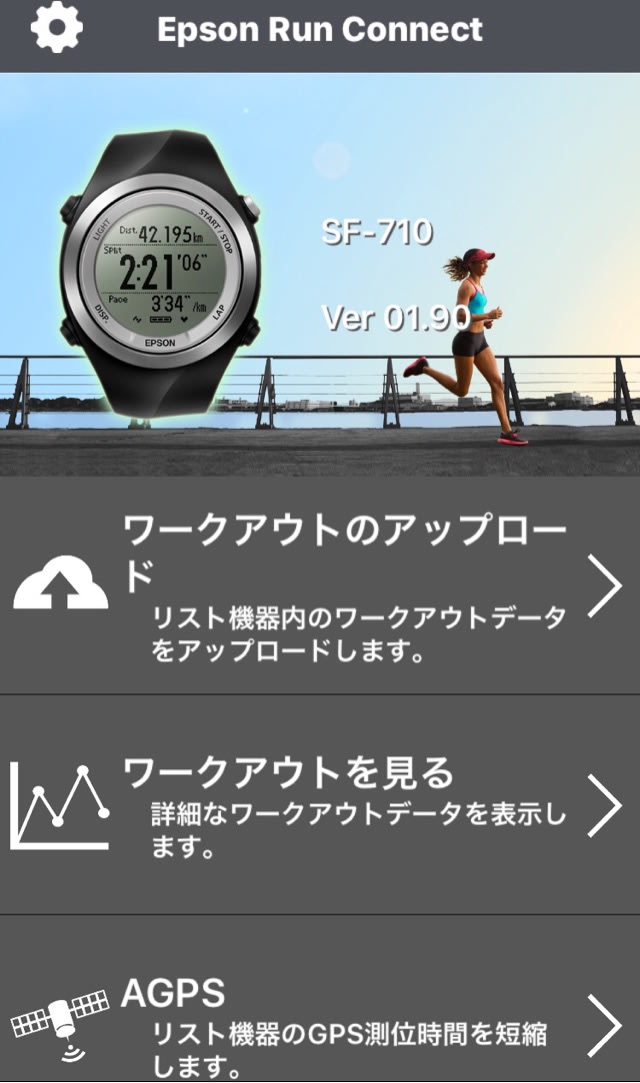Screen dimensions: 640x1083
Task: Open ワークアウトのアップロード to upload workouts
Action: click(320, 586)
